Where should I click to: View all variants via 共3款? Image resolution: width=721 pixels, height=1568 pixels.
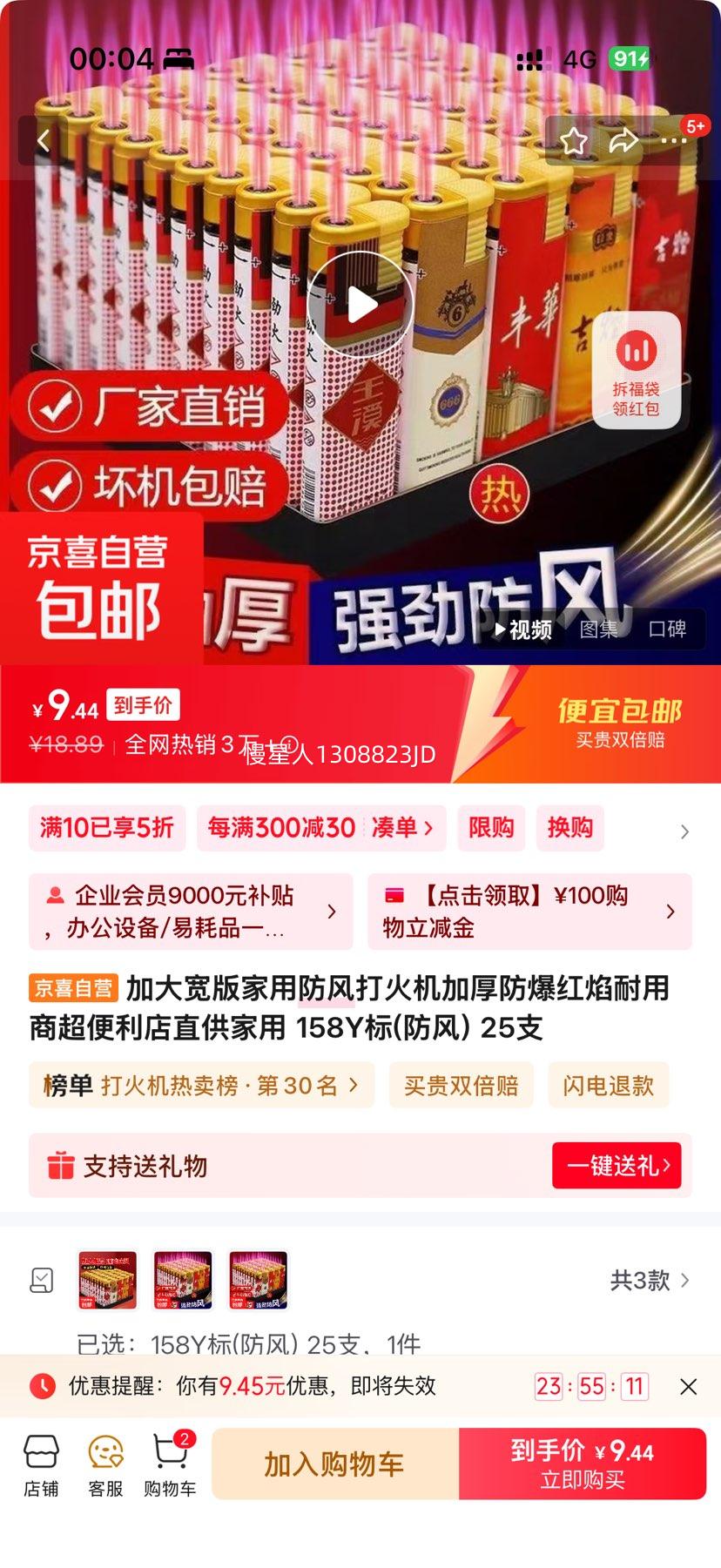[x=650, y=1280]
